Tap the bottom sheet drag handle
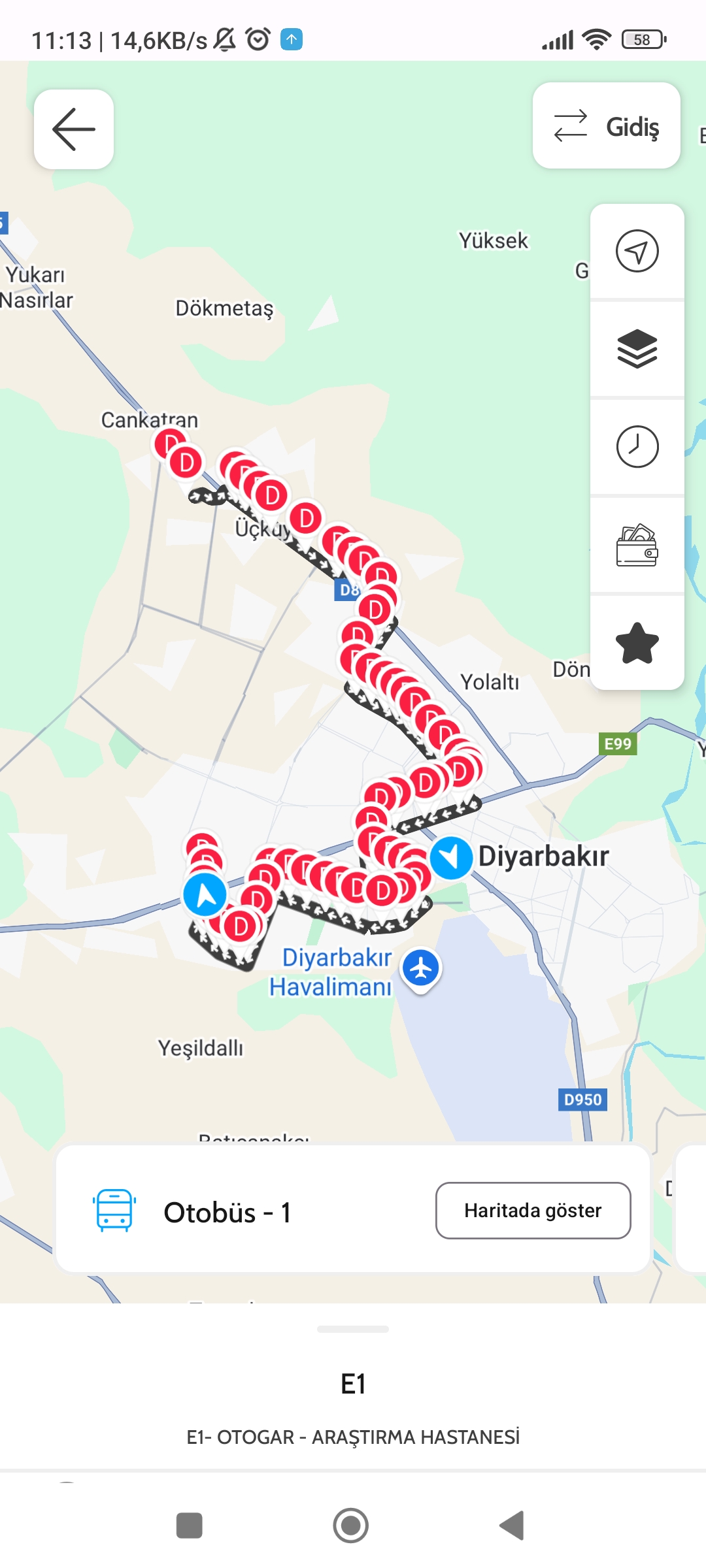 353,1329
